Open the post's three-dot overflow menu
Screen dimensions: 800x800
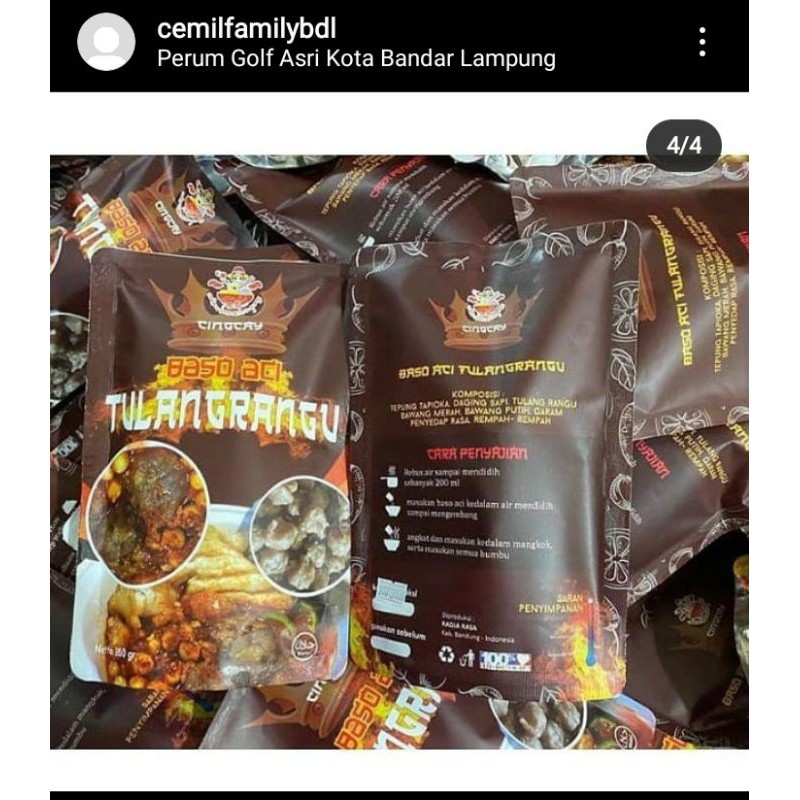[702, 42]
